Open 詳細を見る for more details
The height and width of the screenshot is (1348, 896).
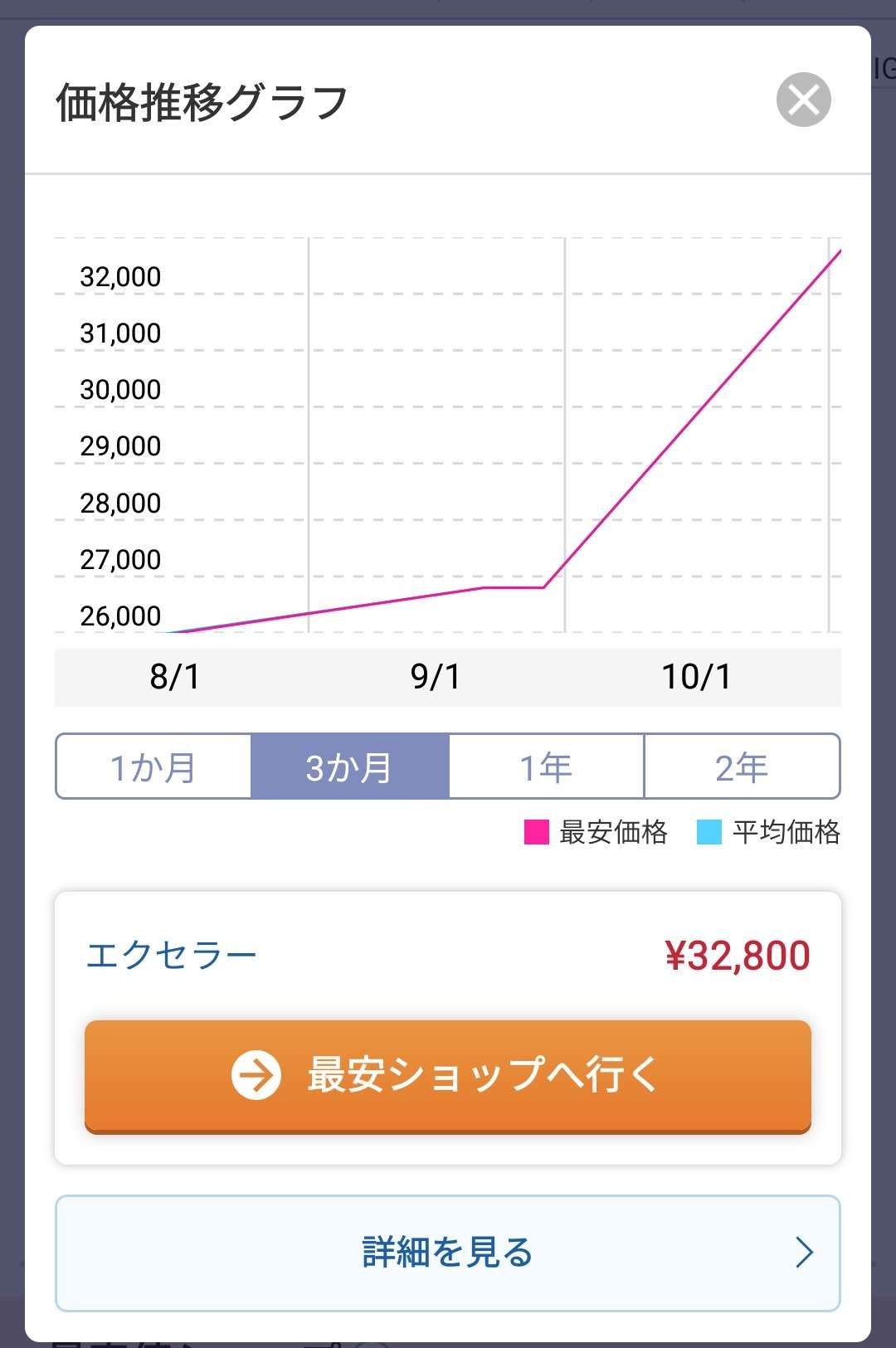tap(448, 1253)
